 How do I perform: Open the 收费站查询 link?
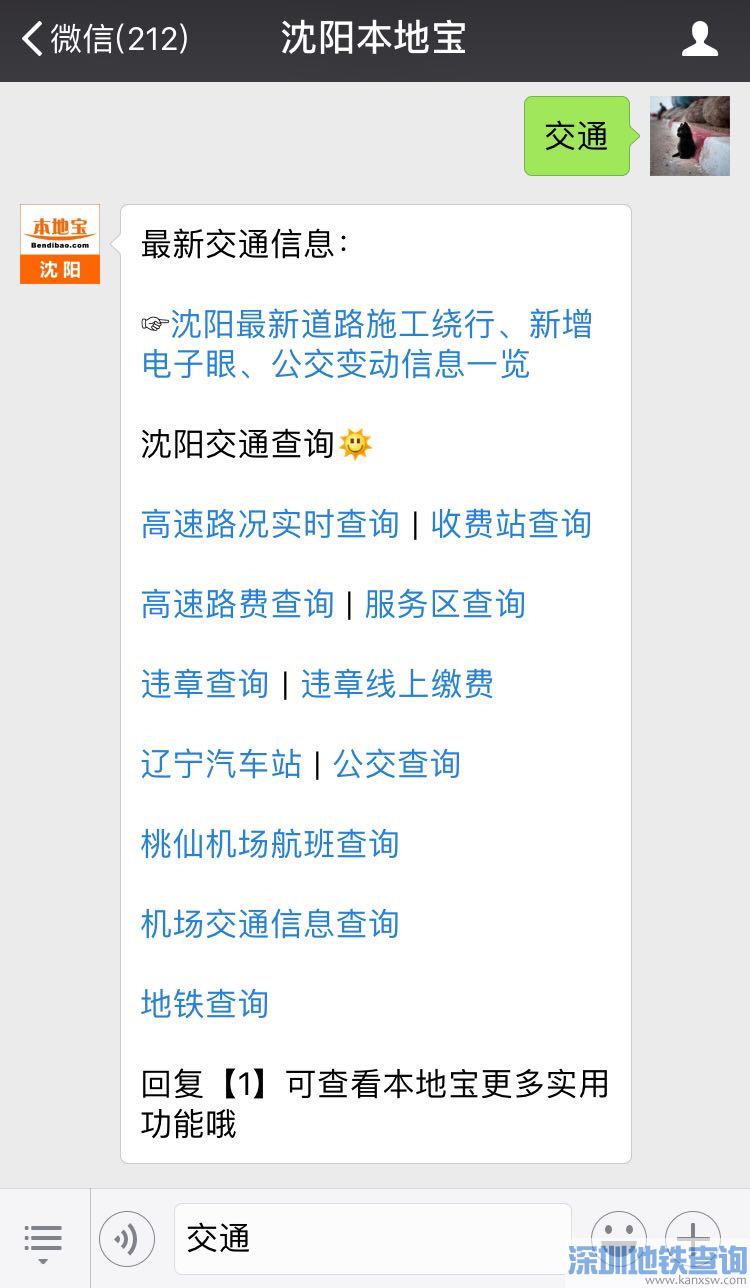pyautogui.click(x=511, y=524)
